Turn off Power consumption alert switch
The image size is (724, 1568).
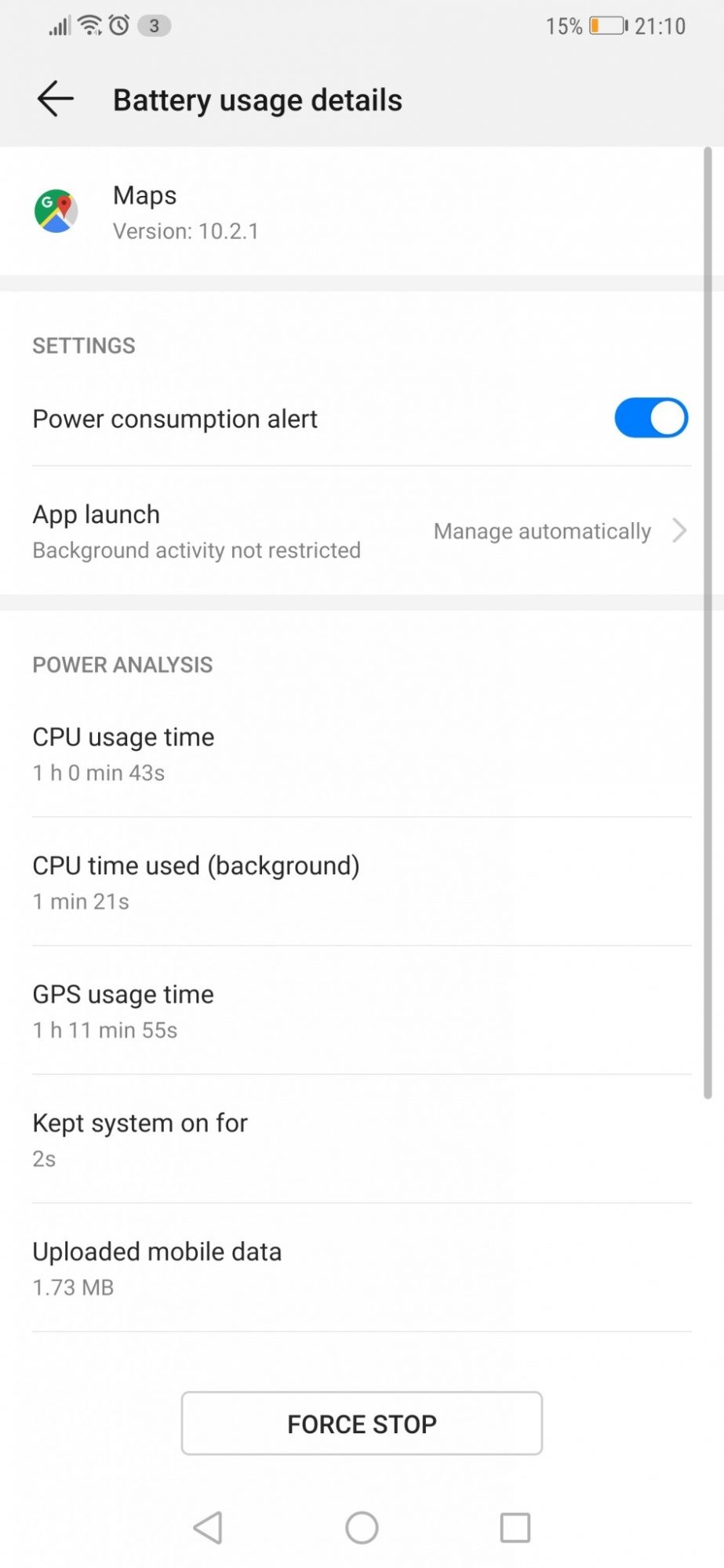tap(650, 418)
